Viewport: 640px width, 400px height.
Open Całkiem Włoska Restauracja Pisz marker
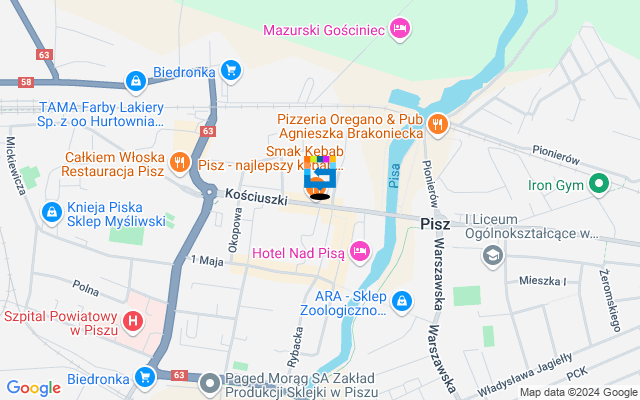179,160
